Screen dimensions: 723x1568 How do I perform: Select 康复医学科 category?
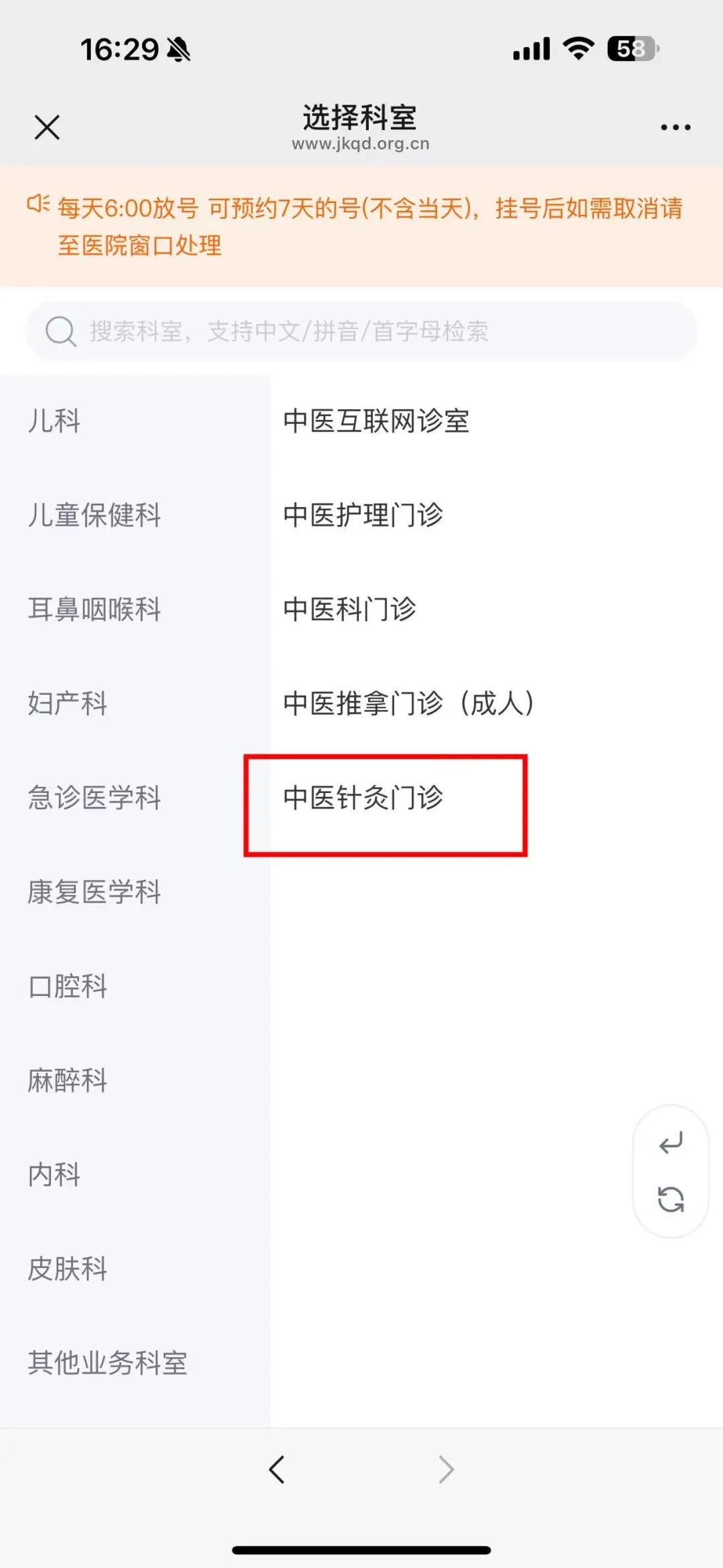point(135,892)
